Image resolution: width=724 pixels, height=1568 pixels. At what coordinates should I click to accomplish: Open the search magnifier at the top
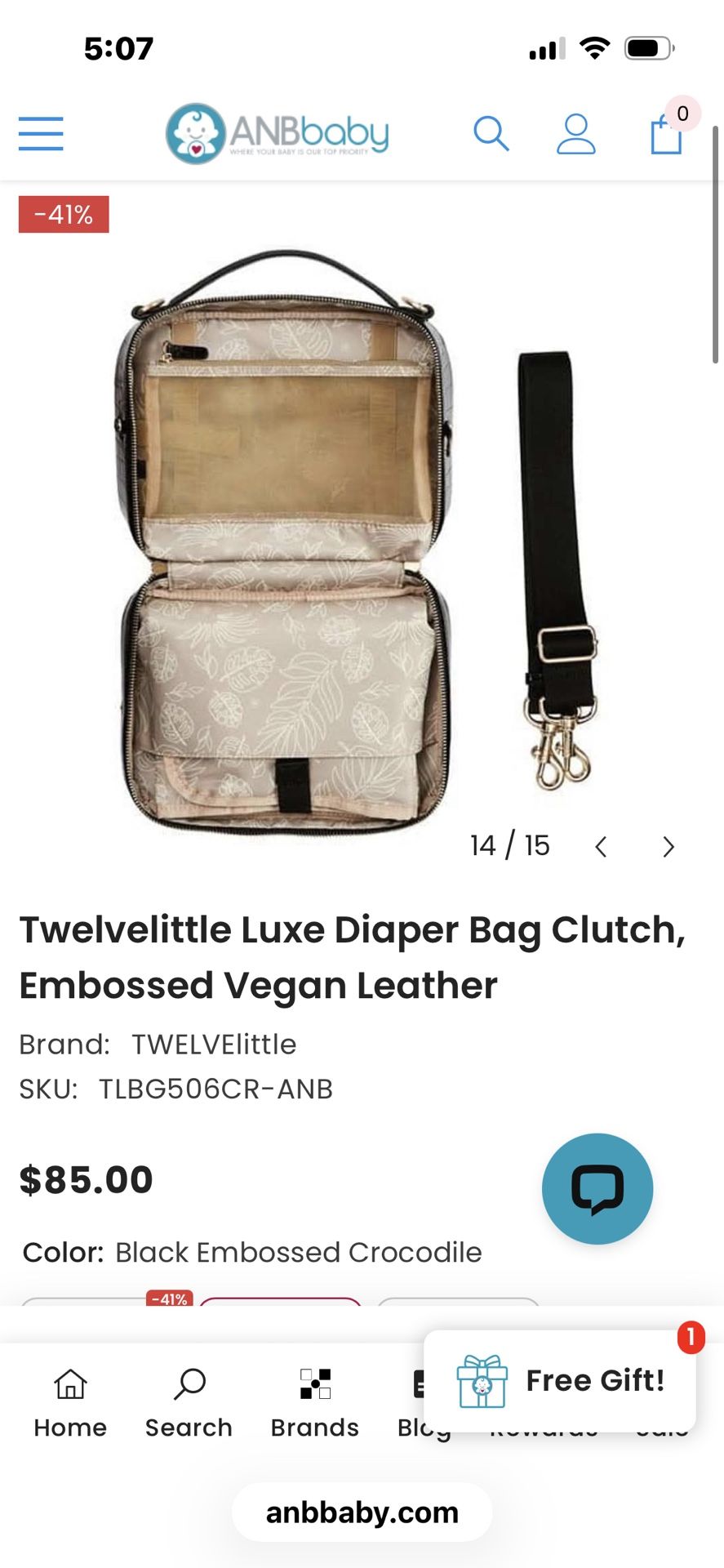[x=492, y=134]
